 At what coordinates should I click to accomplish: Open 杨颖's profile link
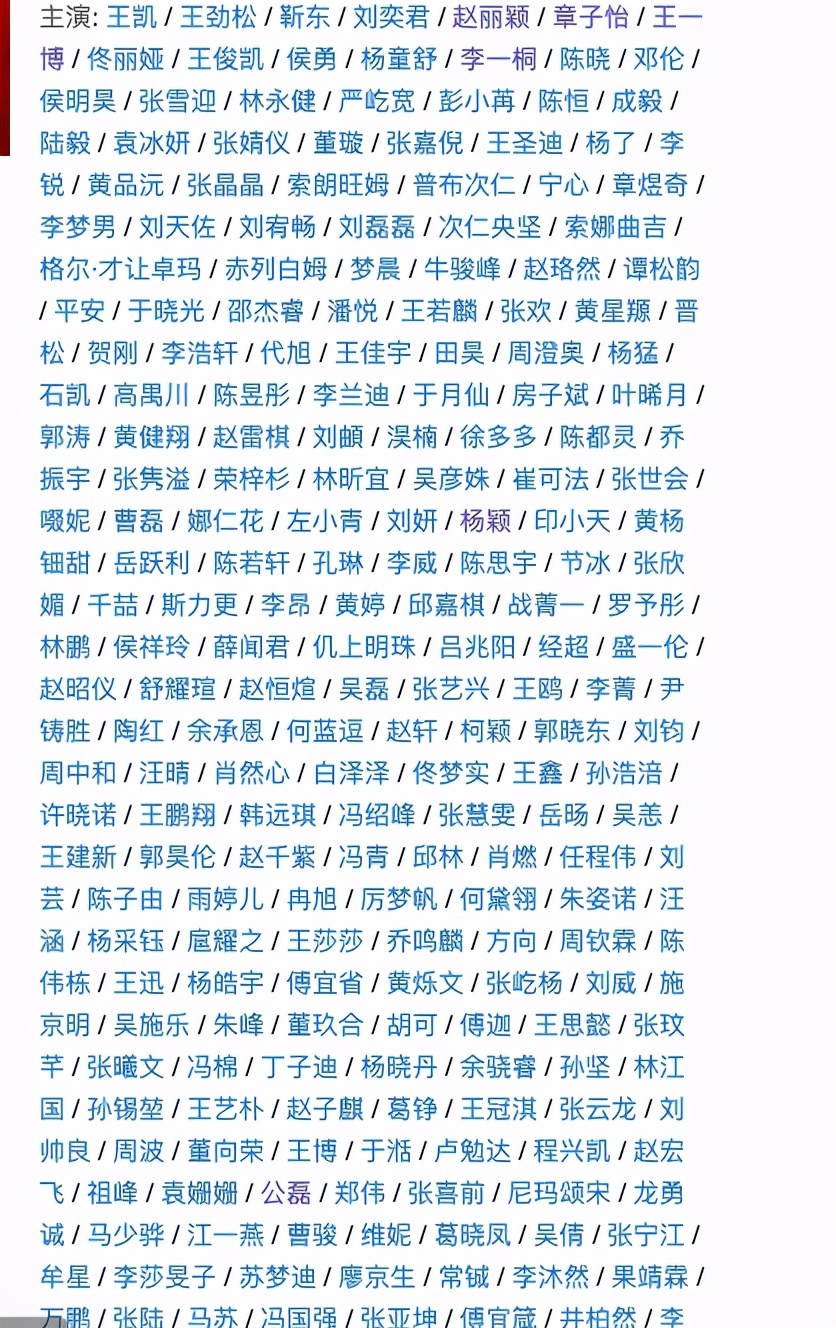pyautogui.click(x=486, y=521)
